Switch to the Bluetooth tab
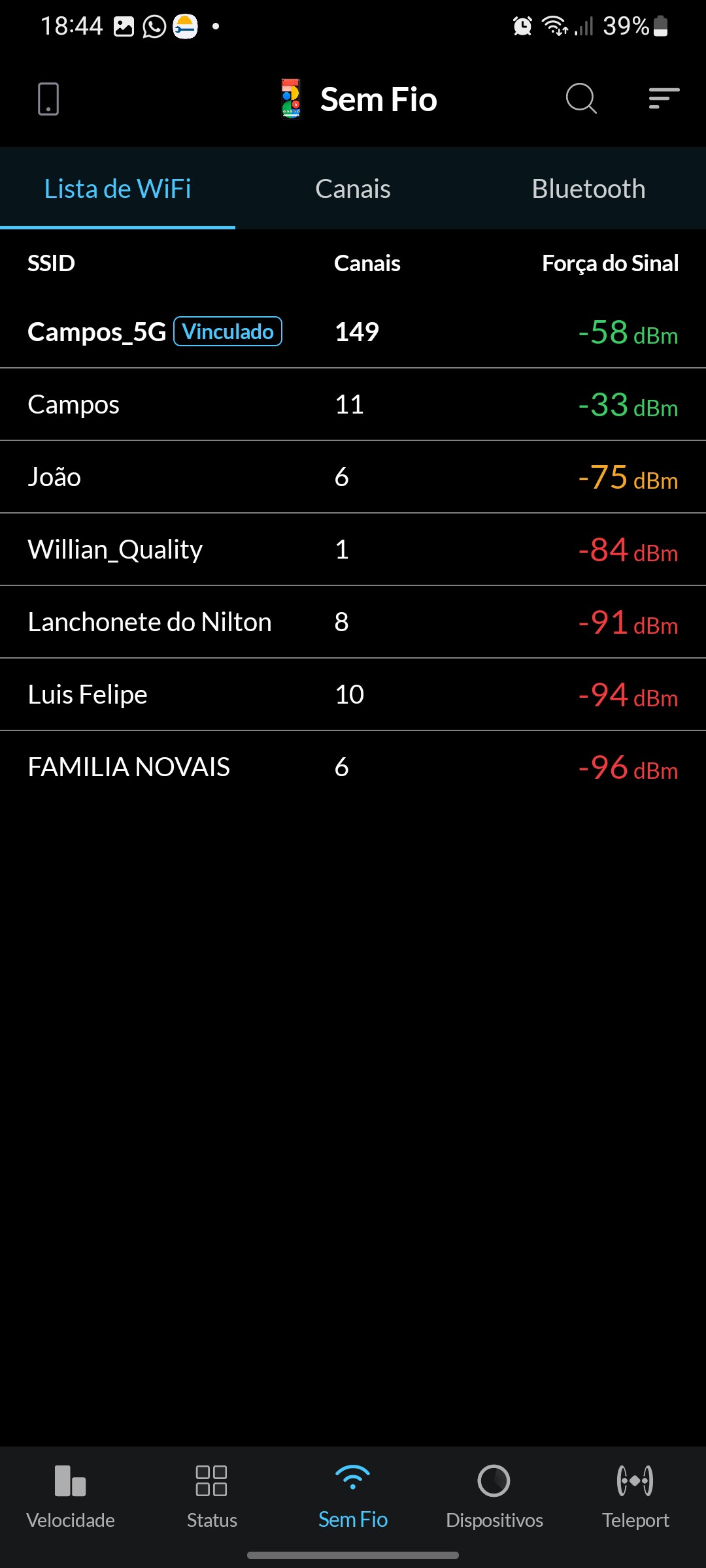This screenshot has width=706, height=1568. tap(588, 189)
